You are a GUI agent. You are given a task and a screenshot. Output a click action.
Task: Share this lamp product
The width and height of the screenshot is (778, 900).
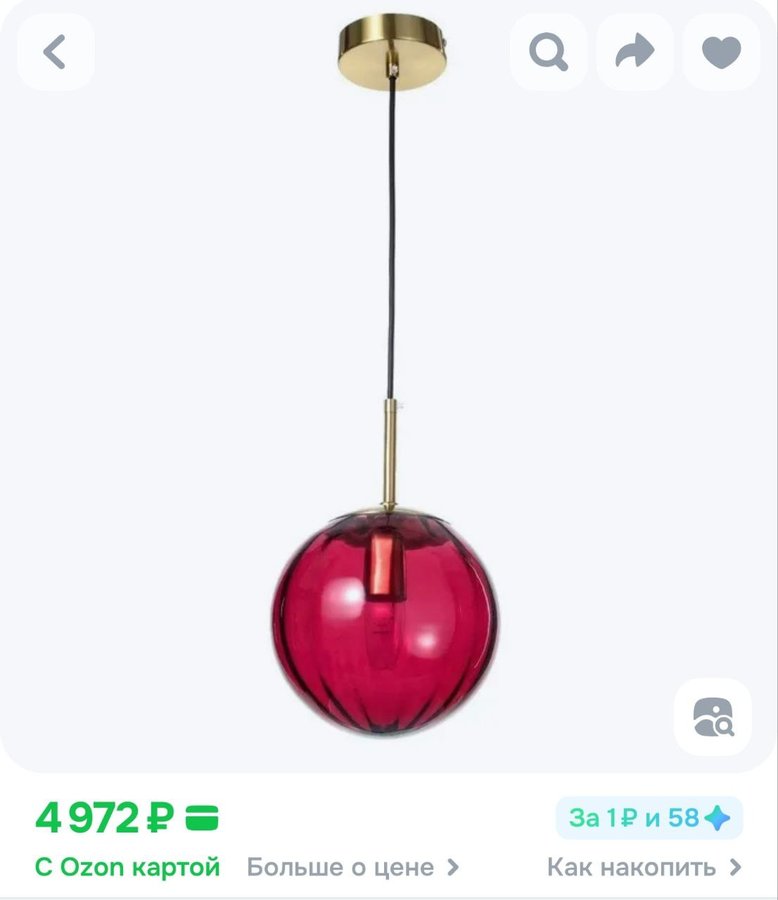[x=634, y=52]
